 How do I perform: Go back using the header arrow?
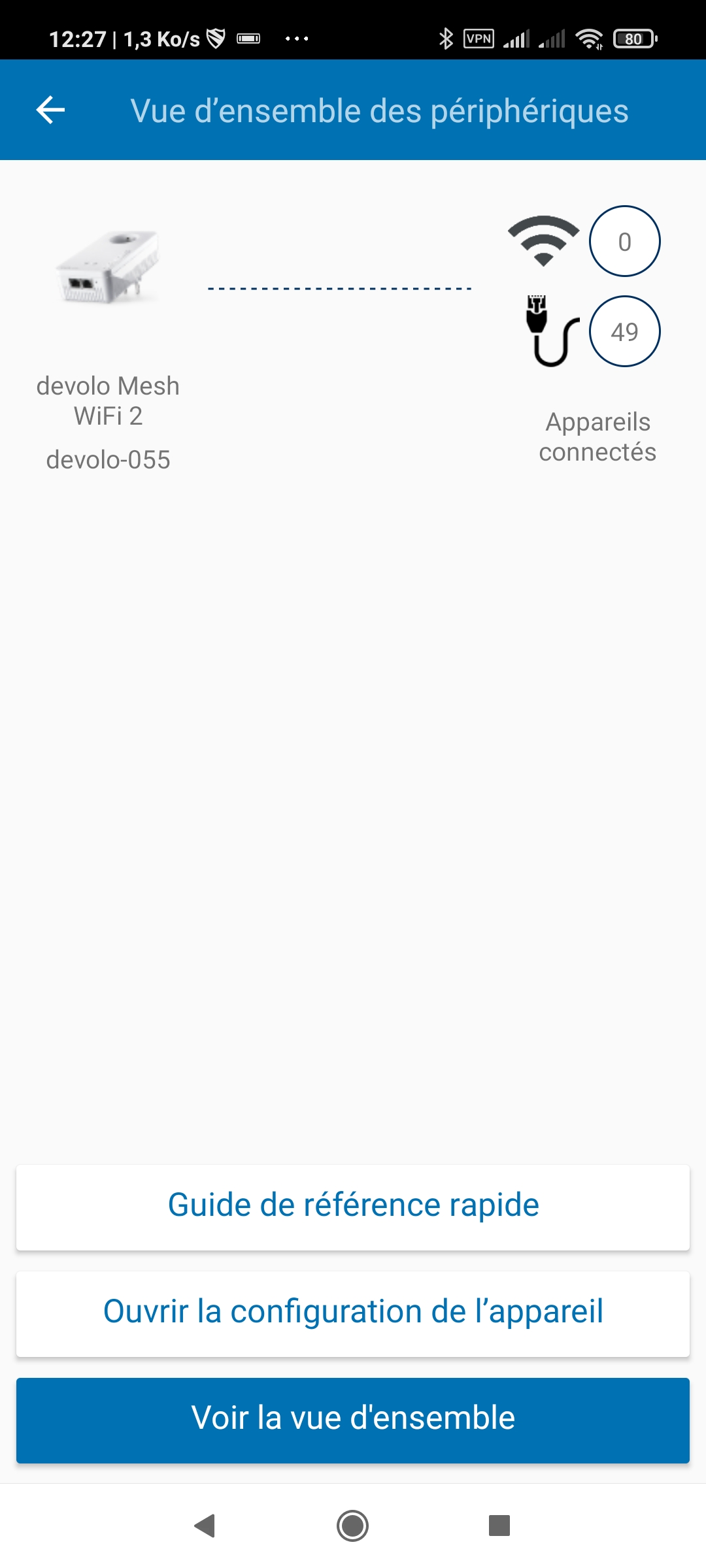[50, 110]
